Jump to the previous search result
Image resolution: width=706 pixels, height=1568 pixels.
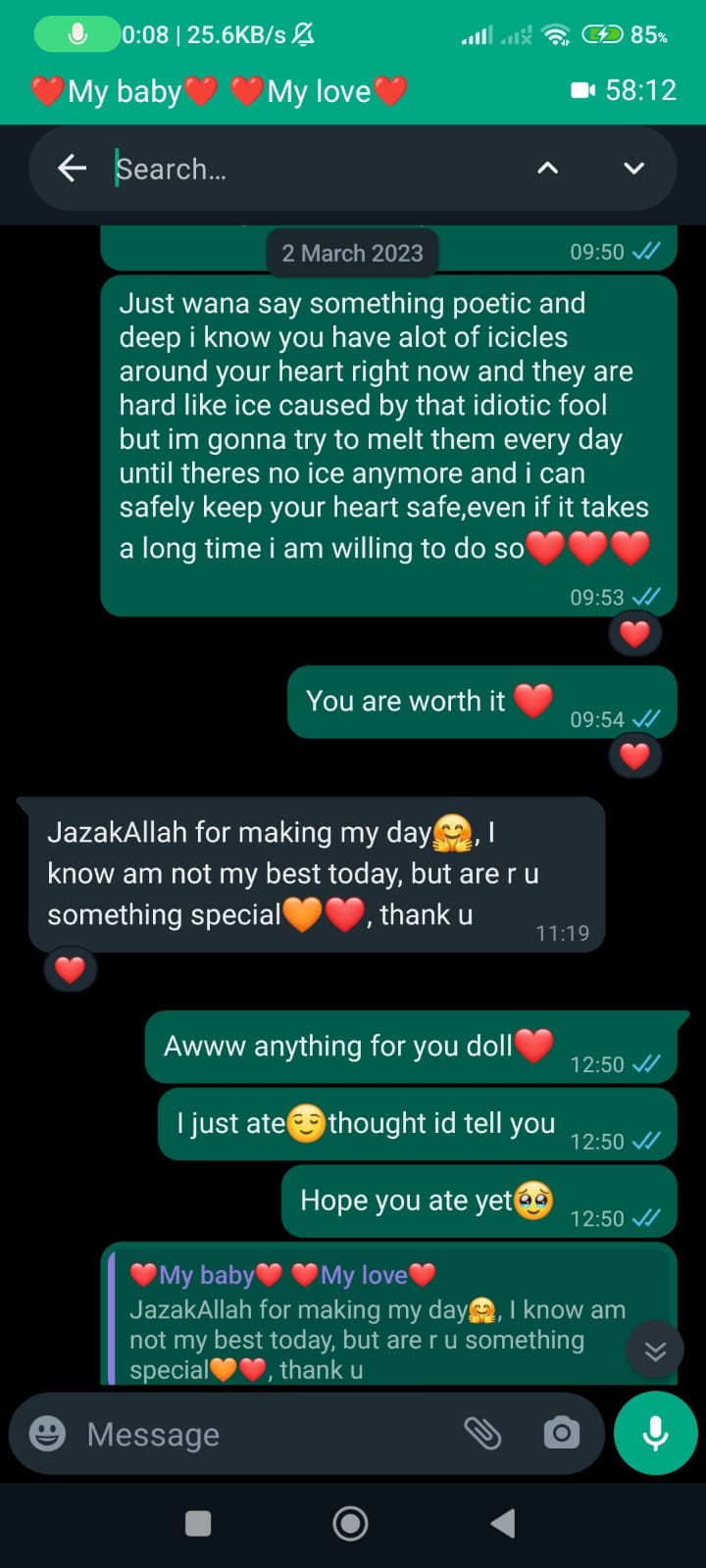tap(548, 169)
